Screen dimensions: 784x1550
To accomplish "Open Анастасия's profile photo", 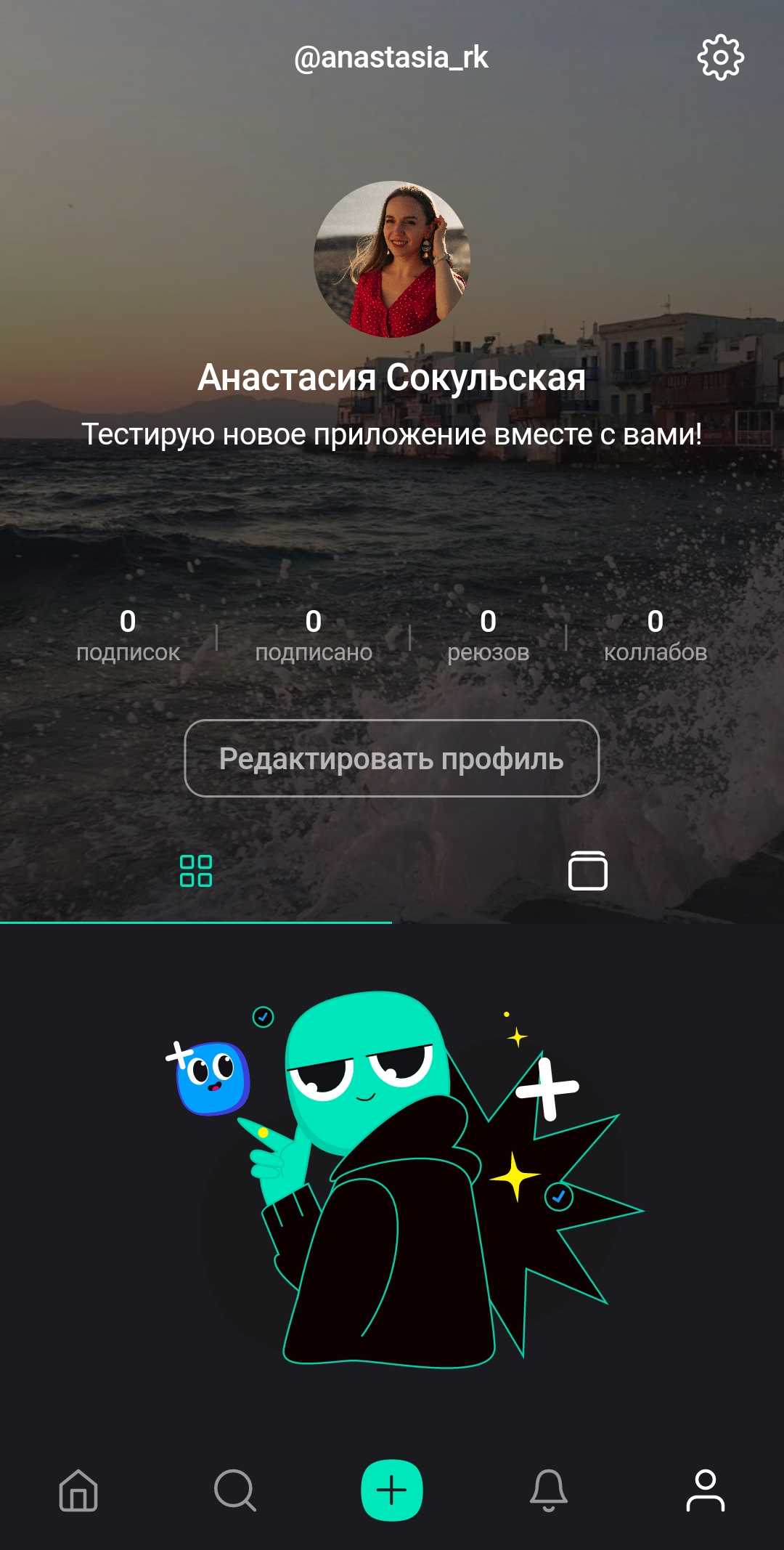I will tap(392, 259).
